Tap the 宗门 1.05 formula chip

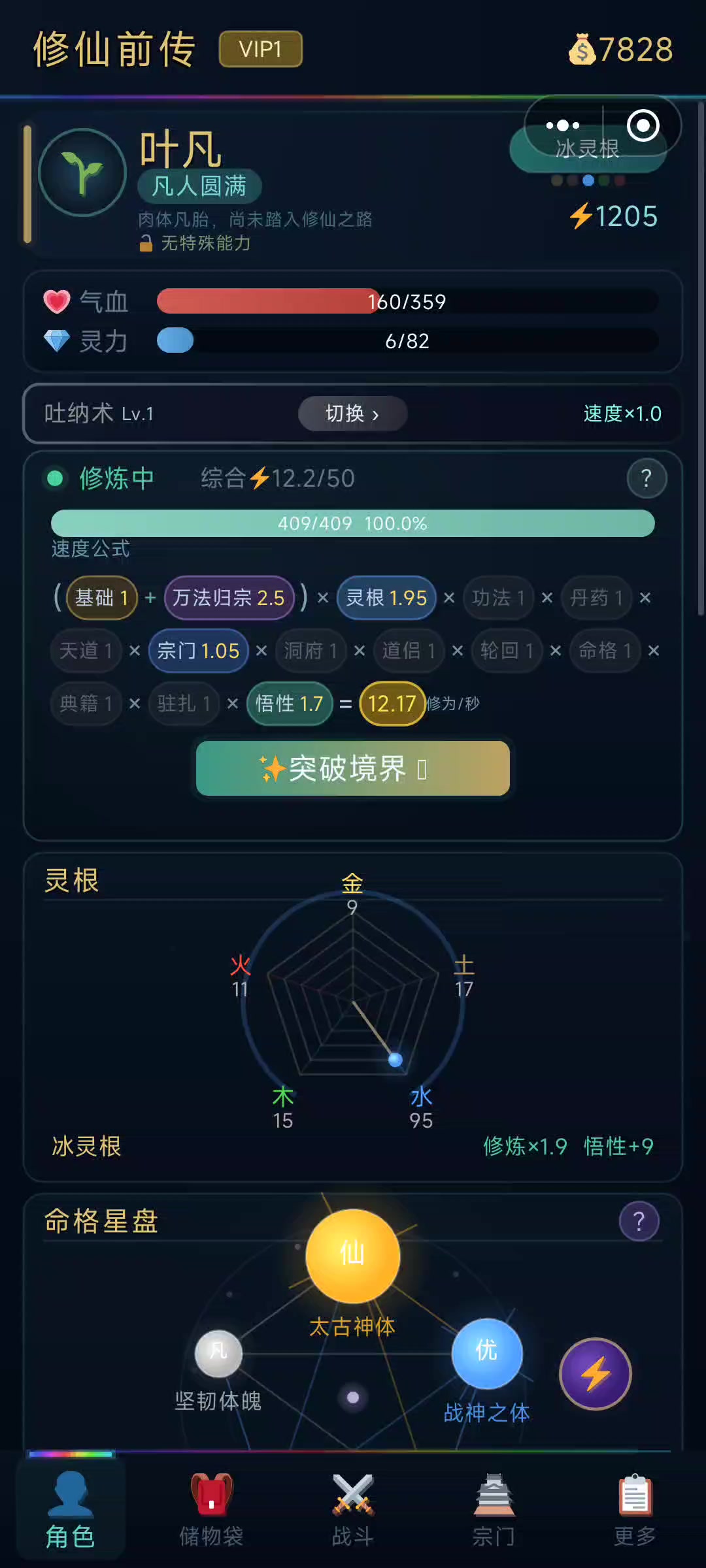click(x=198, y=651)
